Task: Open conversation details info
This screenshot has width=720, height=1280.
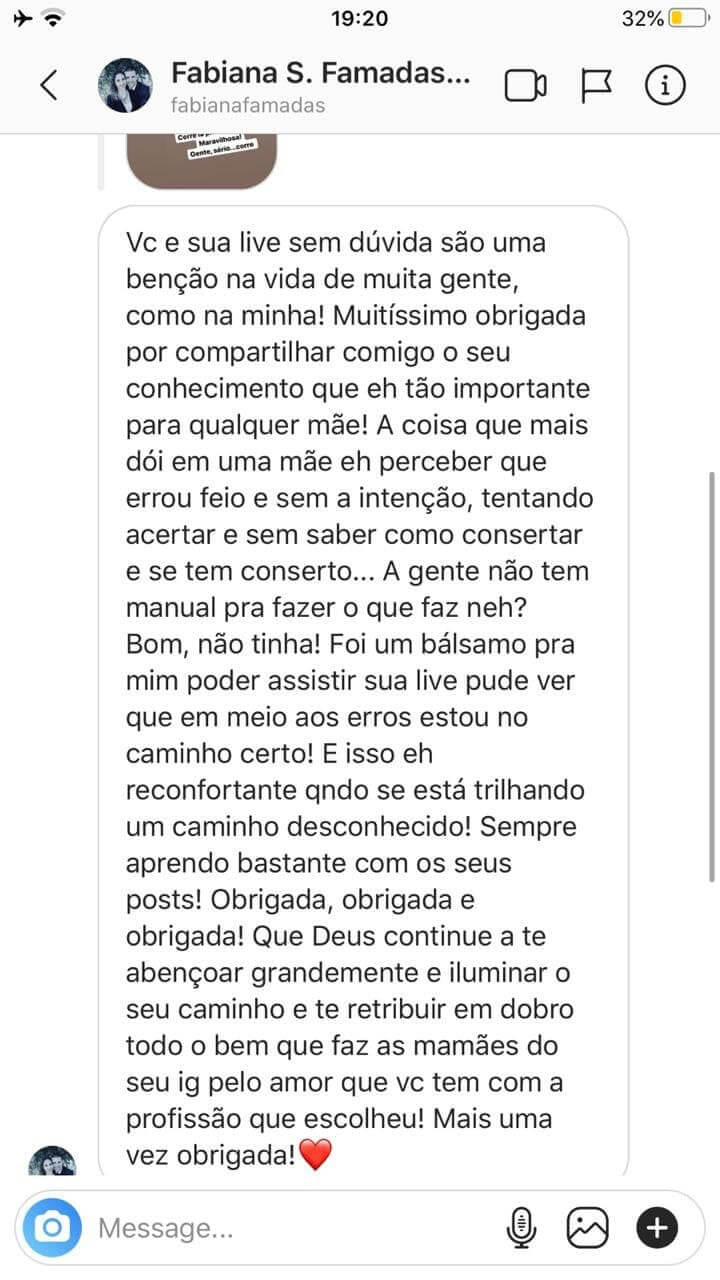Action: (665, 86)
